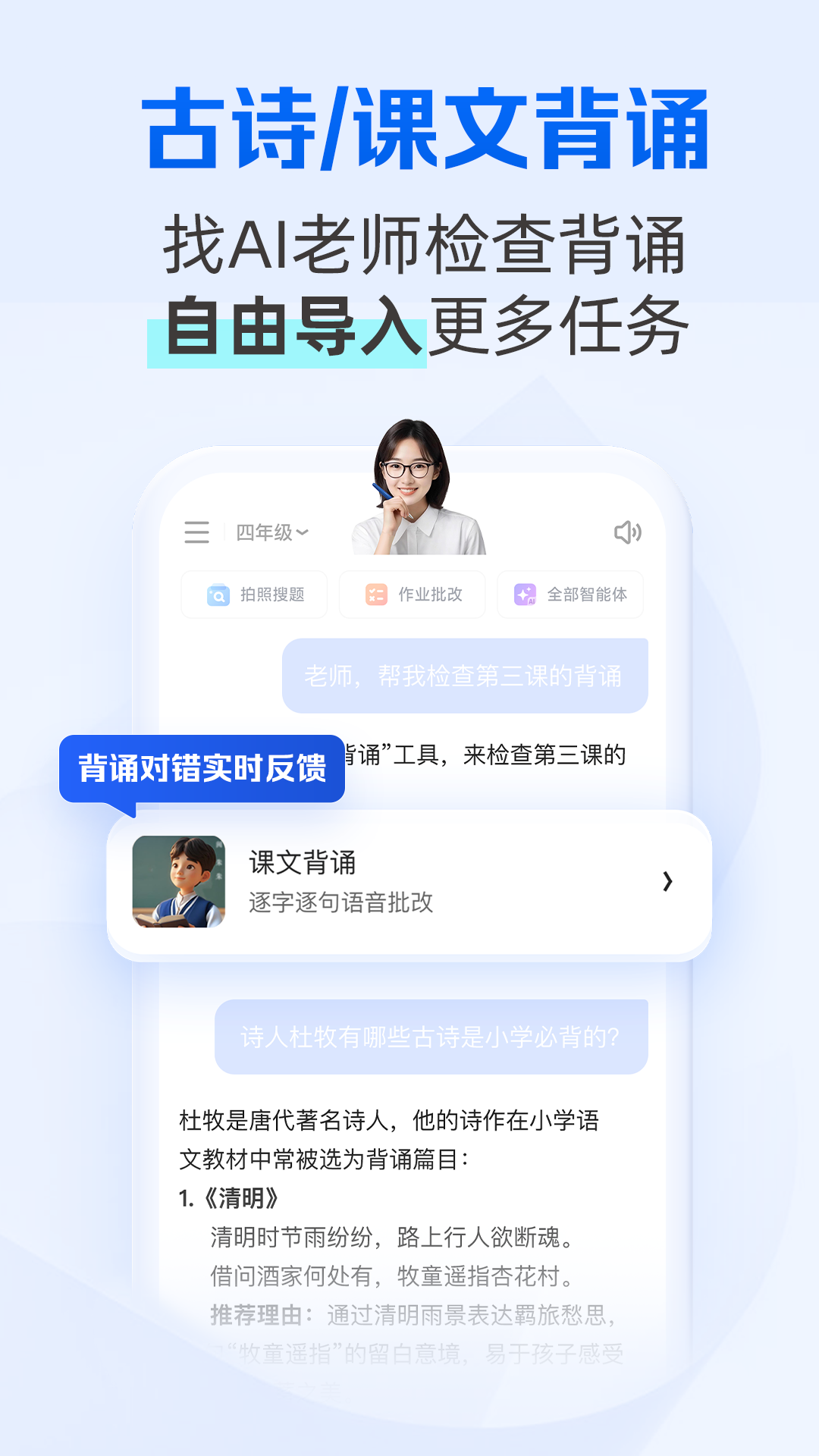Tap the 全部智能体 AI agents icon
The image size is (819, 1456).
point(525,595)
